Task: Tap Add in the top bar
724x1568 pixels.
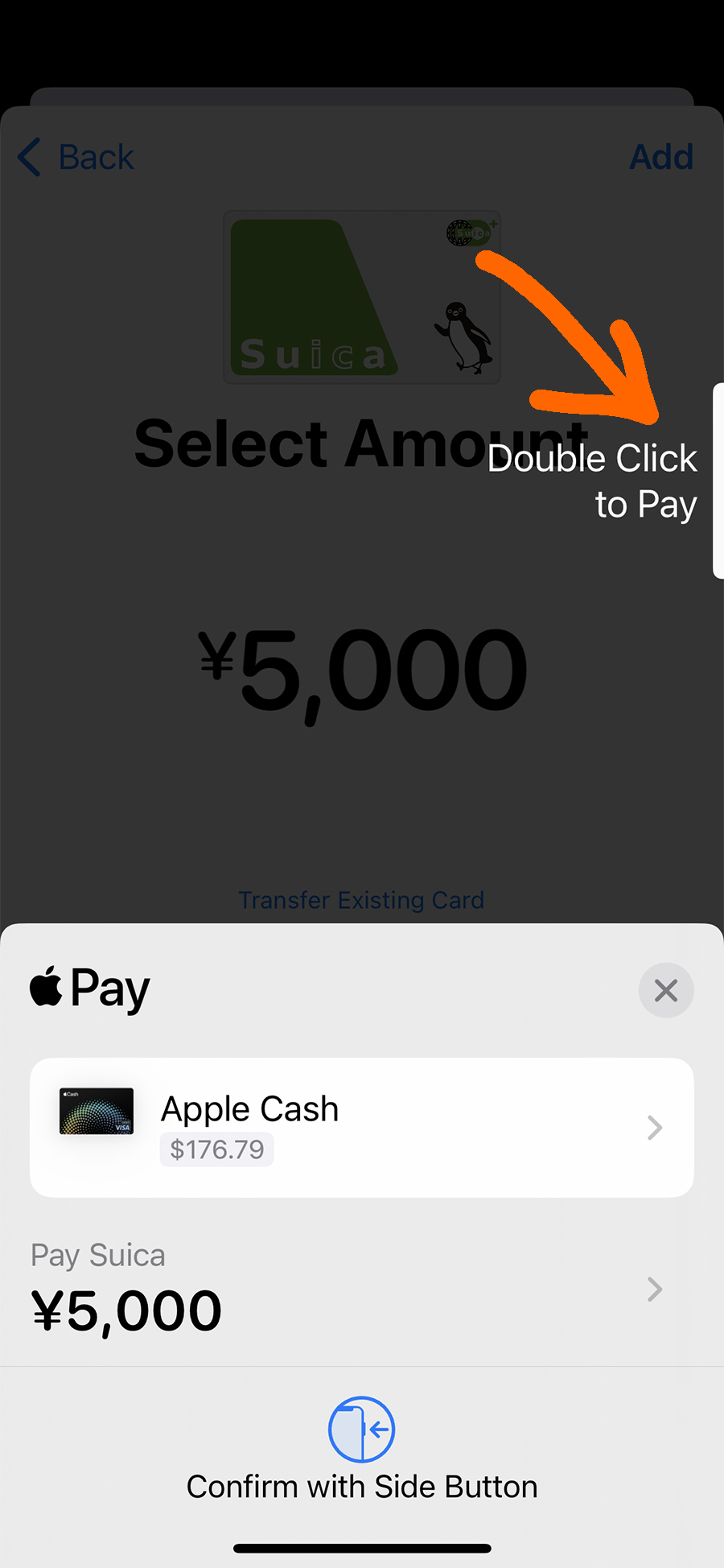Action: click(660, 157)
